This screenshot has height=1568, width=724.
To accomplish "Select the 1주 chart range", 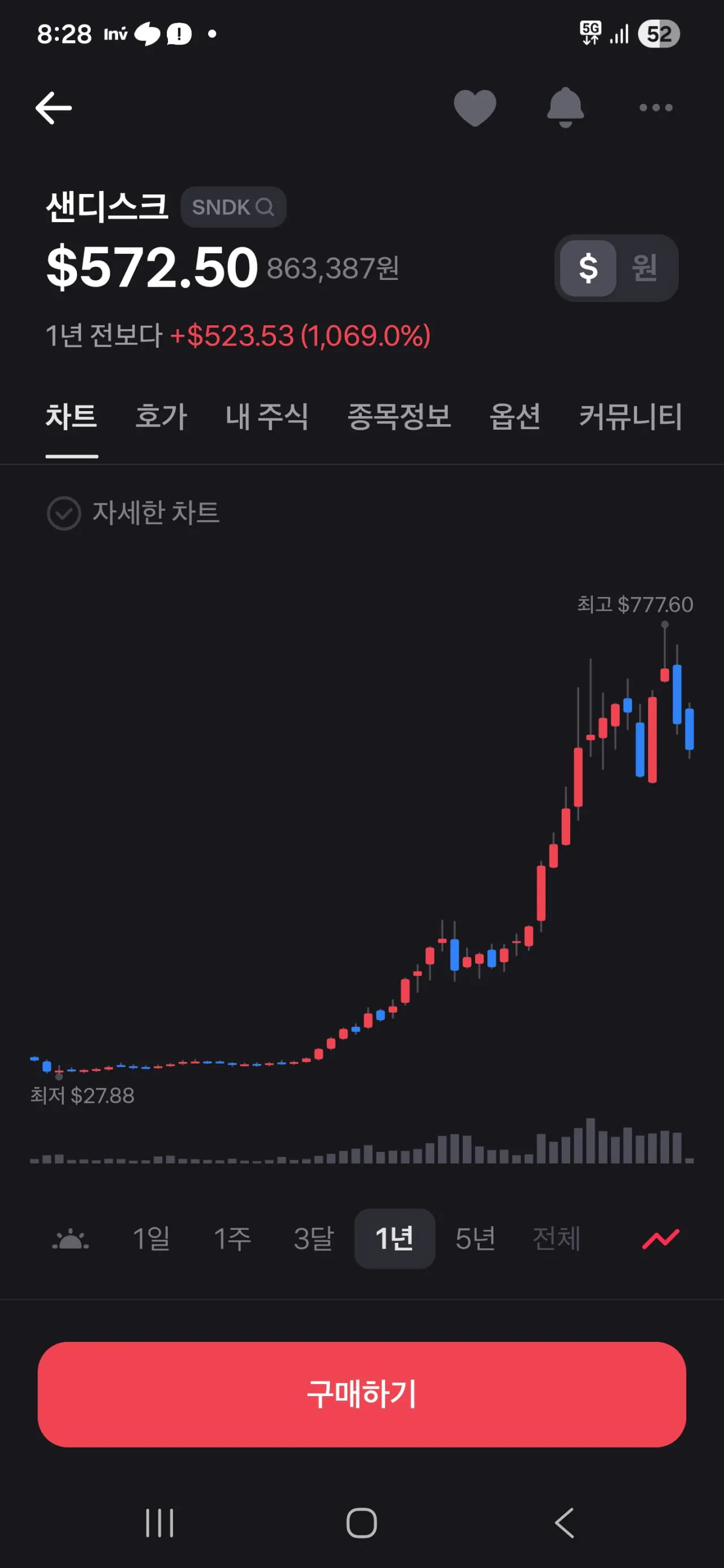I will click(232, 1239).
